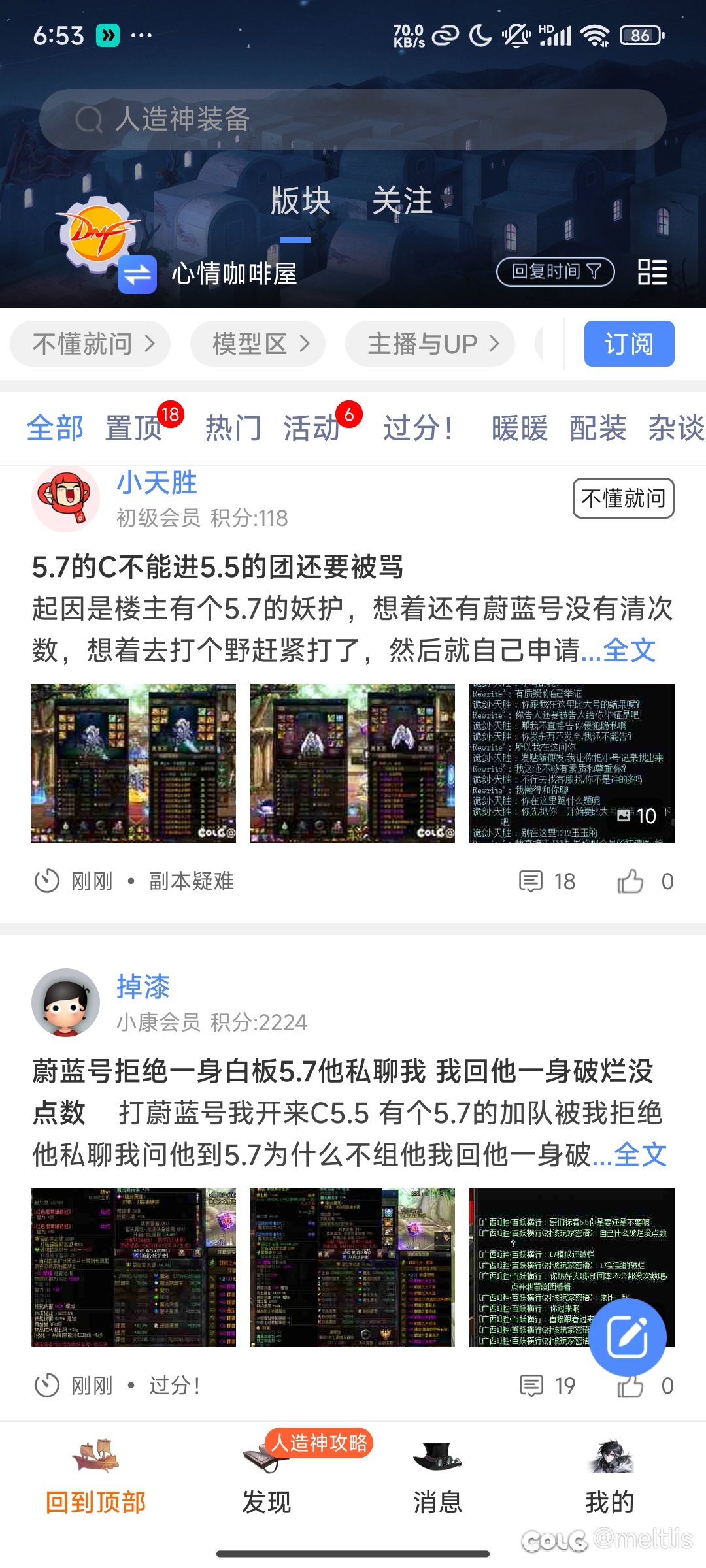The width and height of the screenshot is (706, 1568).
Task: Select the 热门 category tab
Action: (233, 429)
